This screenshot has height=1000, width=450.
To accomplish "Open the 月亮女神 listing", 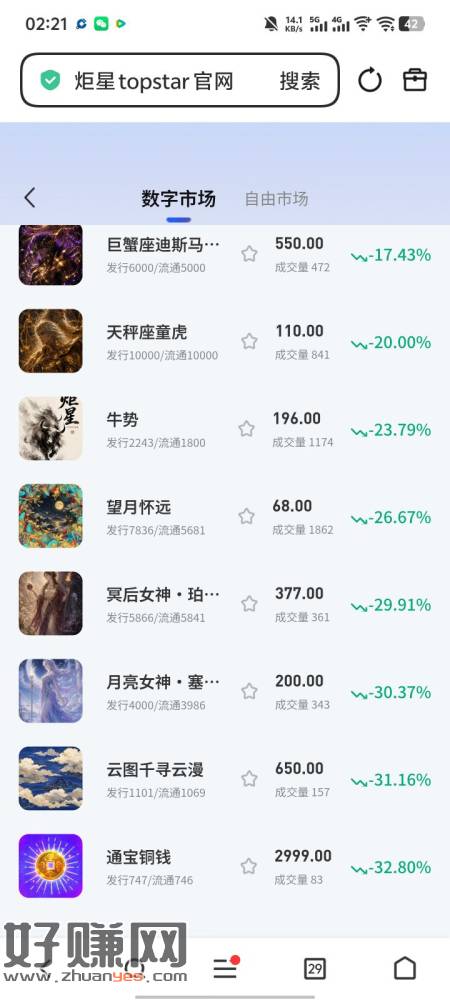I will click(225, 691).
